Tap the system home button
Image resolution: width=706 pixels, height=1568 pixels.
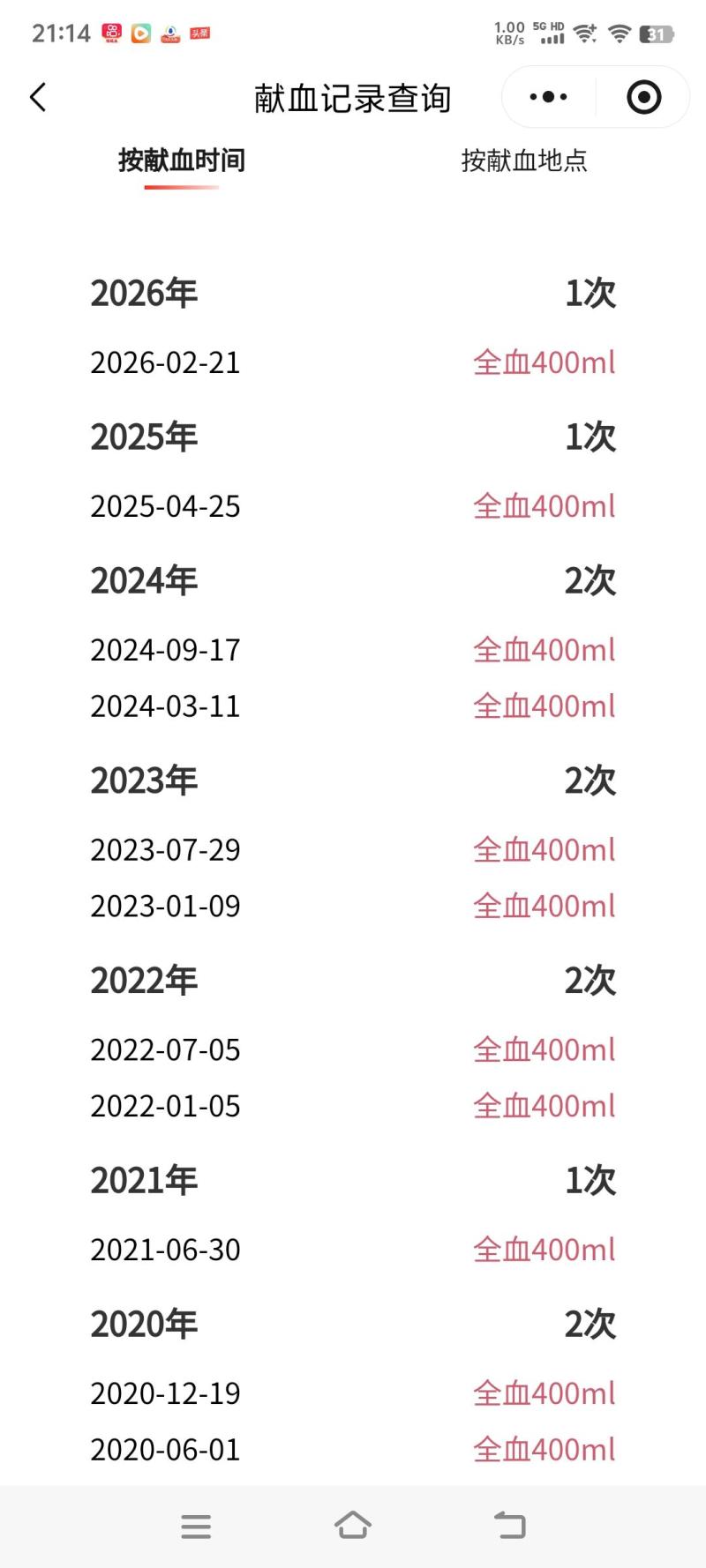pyautogui.click(x=353, y=1525)
